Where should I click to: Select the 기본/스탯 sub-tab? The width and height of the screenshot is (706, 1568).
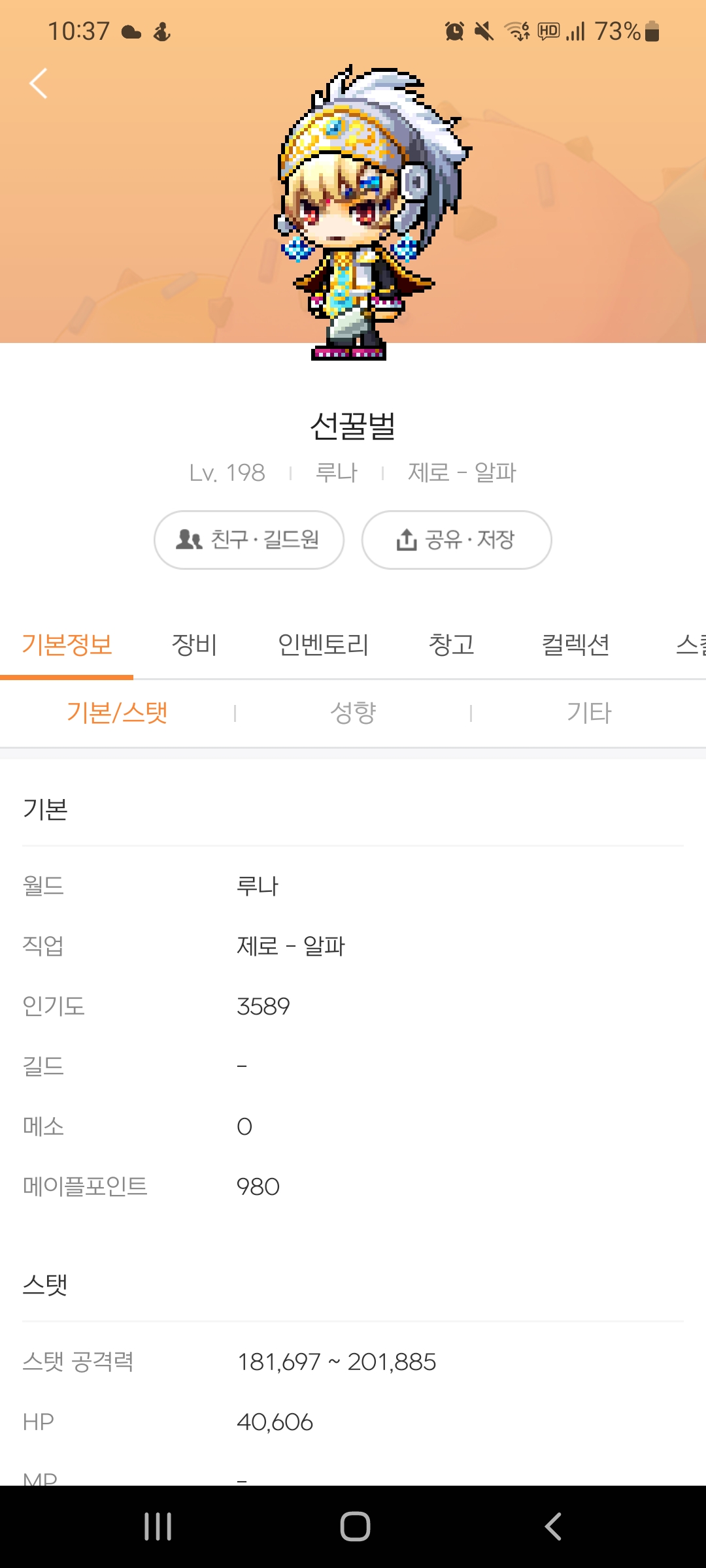117,712
